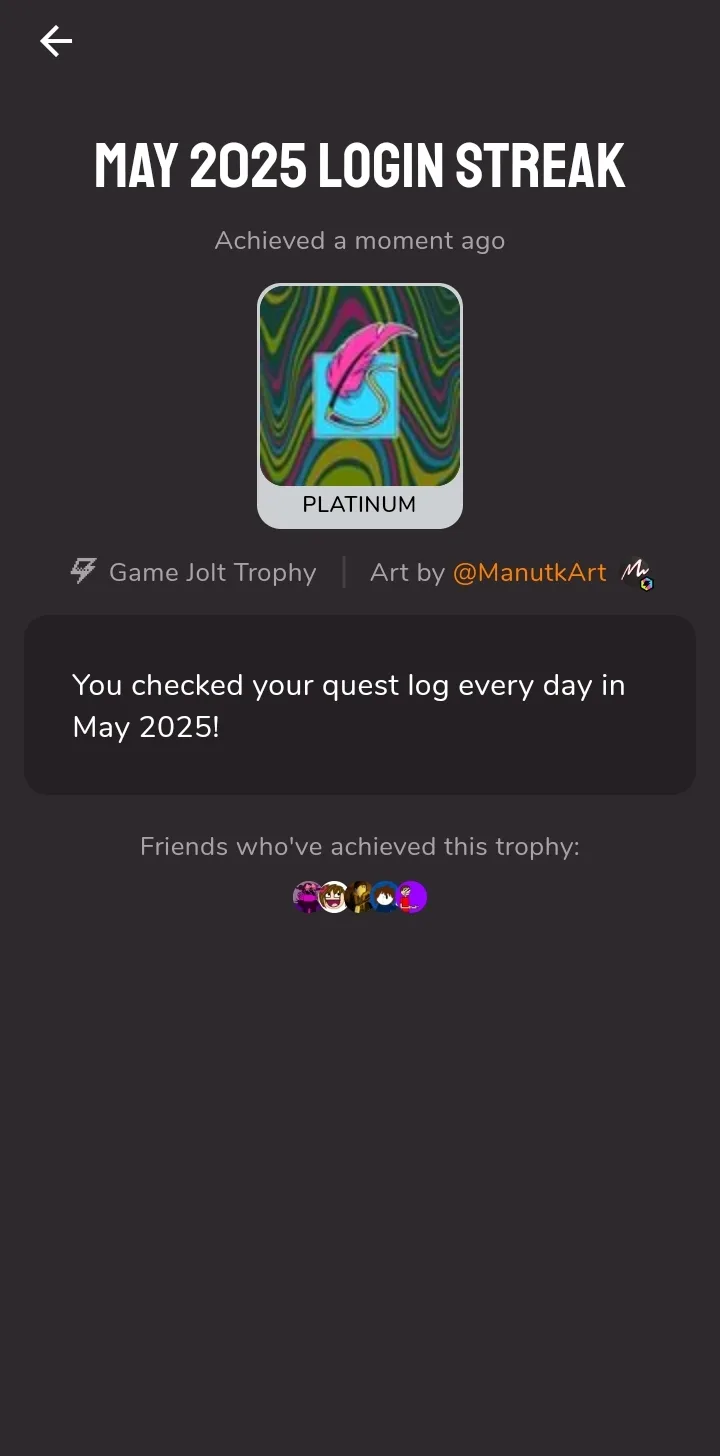This screenshot has width=720, height=1456.
Task: Open @ManutkArt artist profile link
Action: click(x=529, y=572)
